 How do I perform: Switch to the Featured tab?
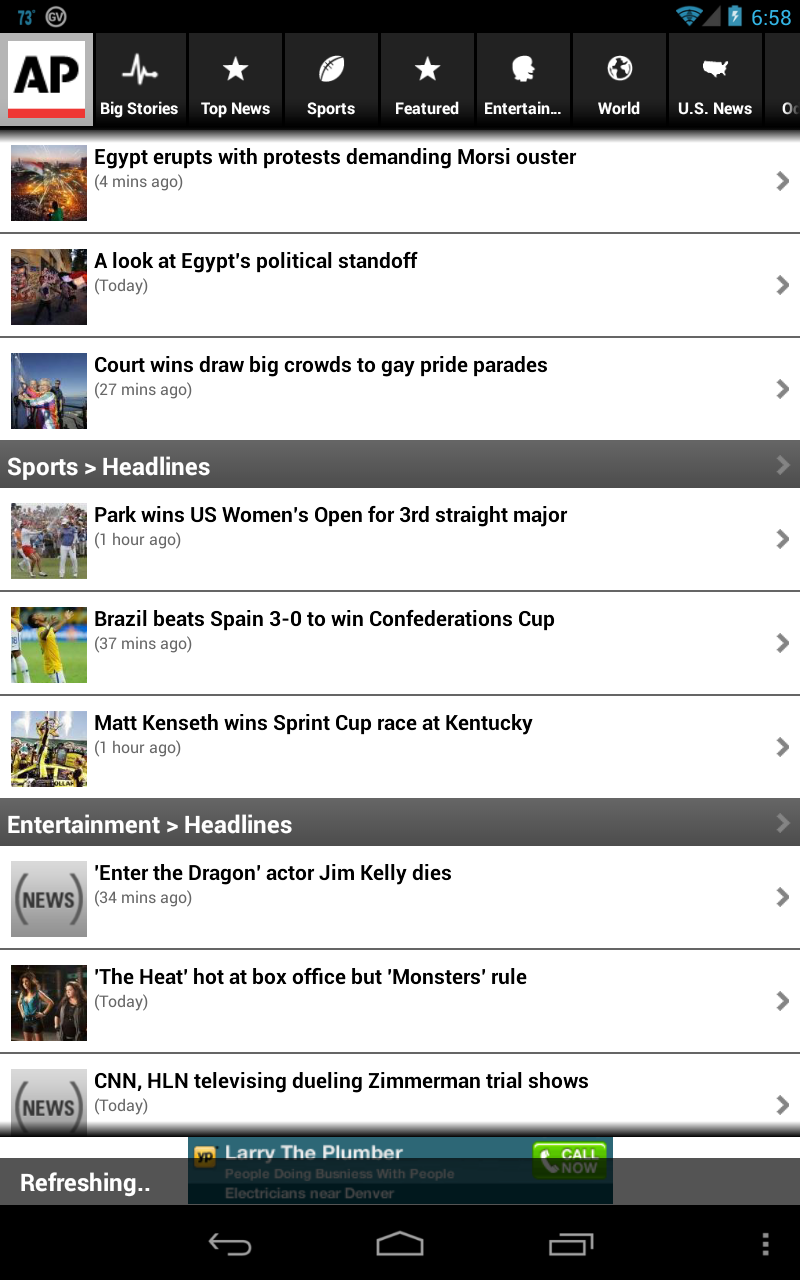[427, 80]
